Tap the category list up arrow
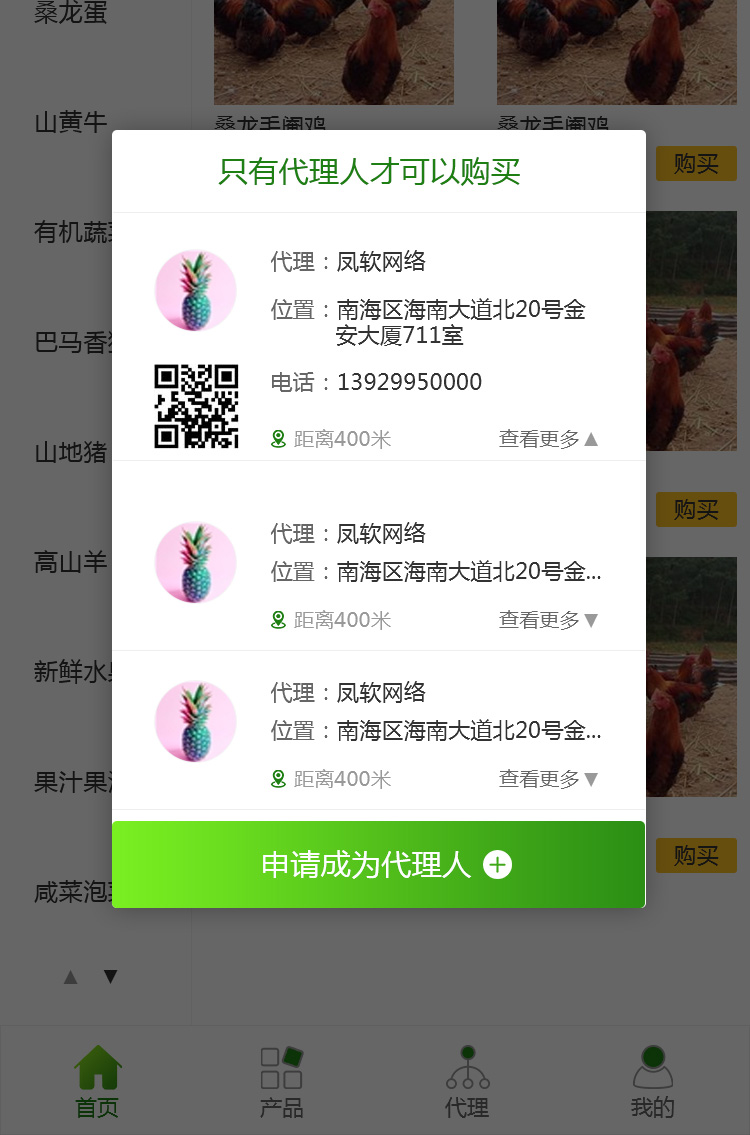The image size is (750, 1135). click(x=70, y=977)
